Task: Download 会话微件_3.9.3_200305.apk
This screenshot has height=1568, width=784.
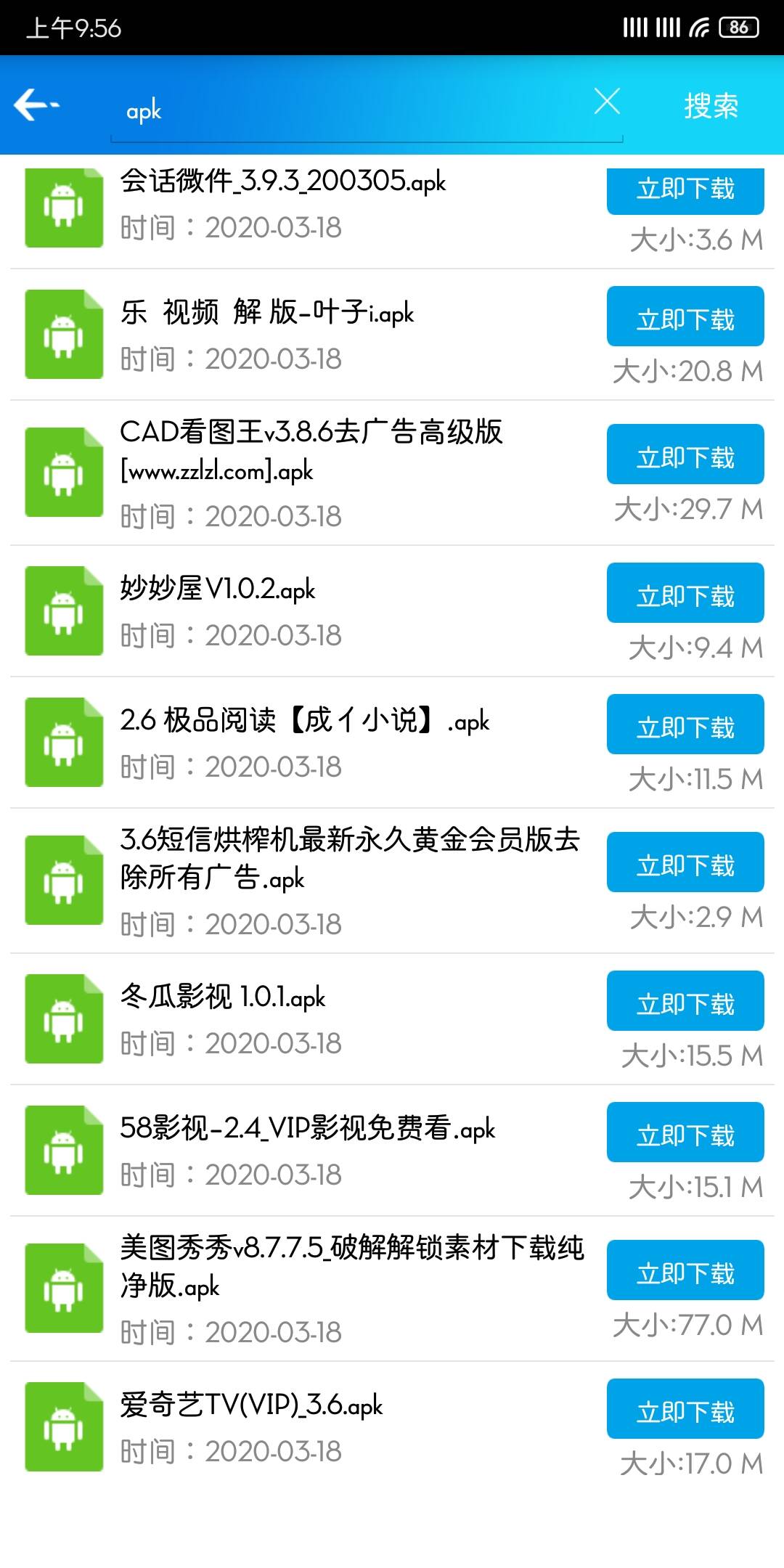Action: click(x=685, y=190)
